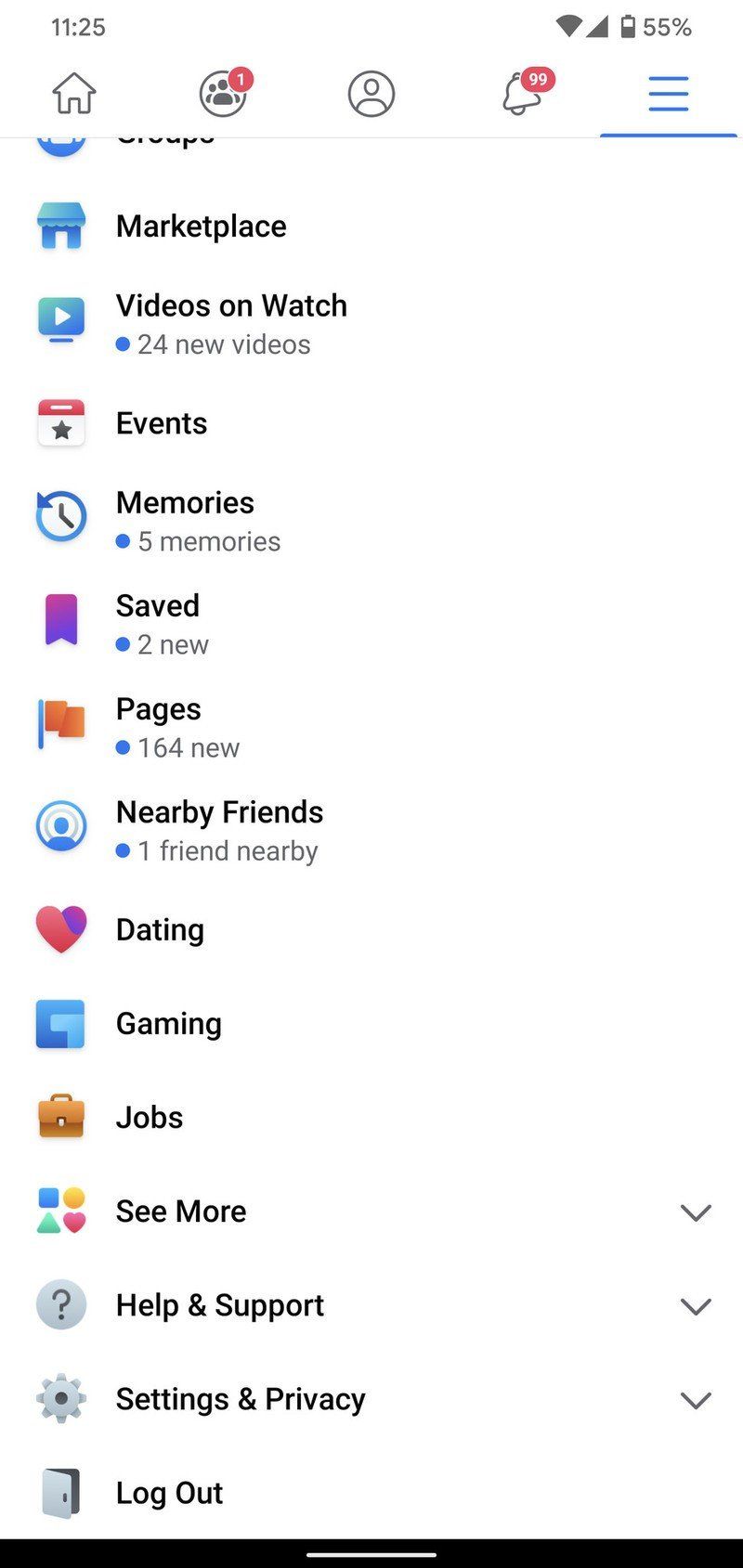Open the Gaming row
The width and height of the screenshot is (743, 1568).
[168, 1024]
